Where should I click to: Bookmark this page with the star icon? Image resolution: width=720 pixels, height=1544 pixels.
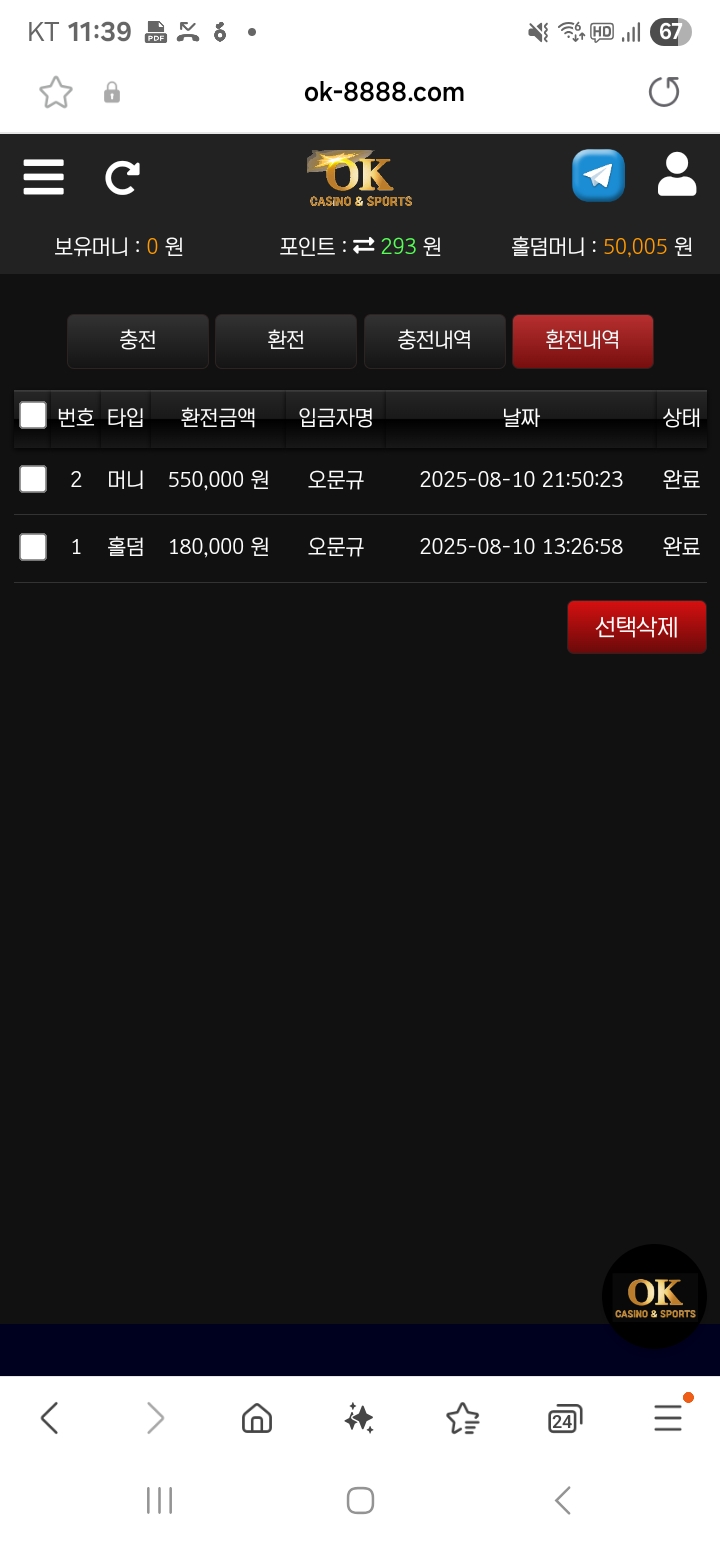coord(56,93)
